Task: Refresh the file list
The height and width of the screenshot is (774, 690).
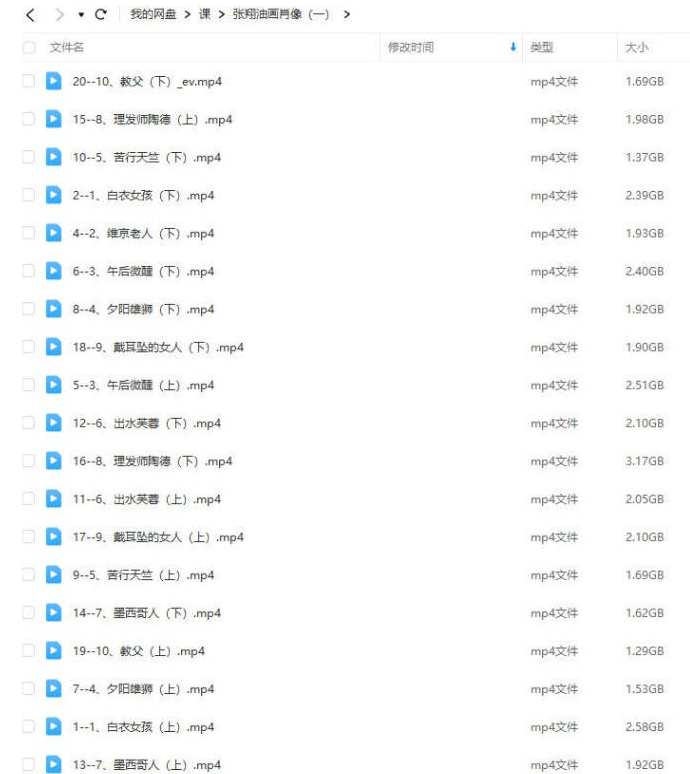Action: point(101,16)
